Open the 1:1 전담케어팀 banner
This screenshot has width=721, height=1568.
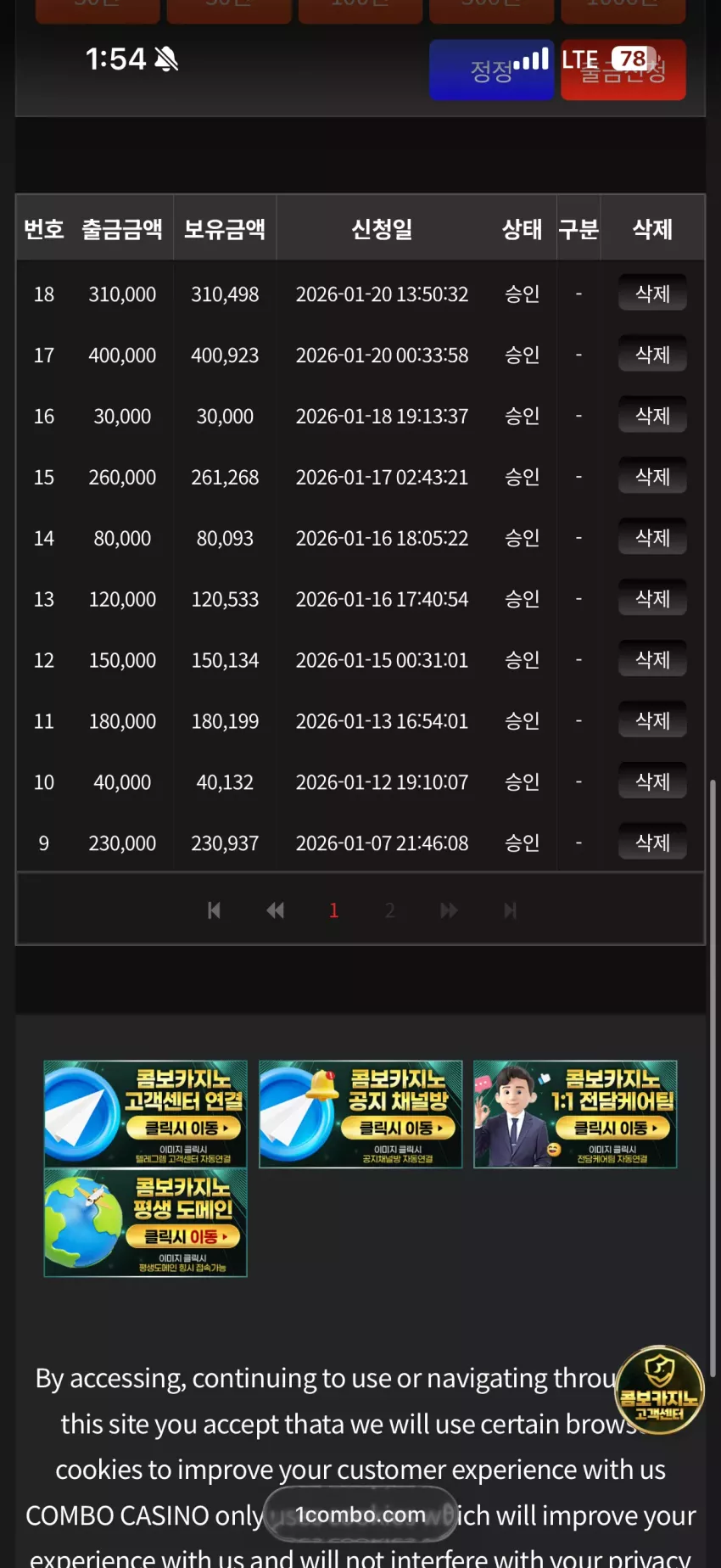pyautogui.click(x=575, y=1114)
